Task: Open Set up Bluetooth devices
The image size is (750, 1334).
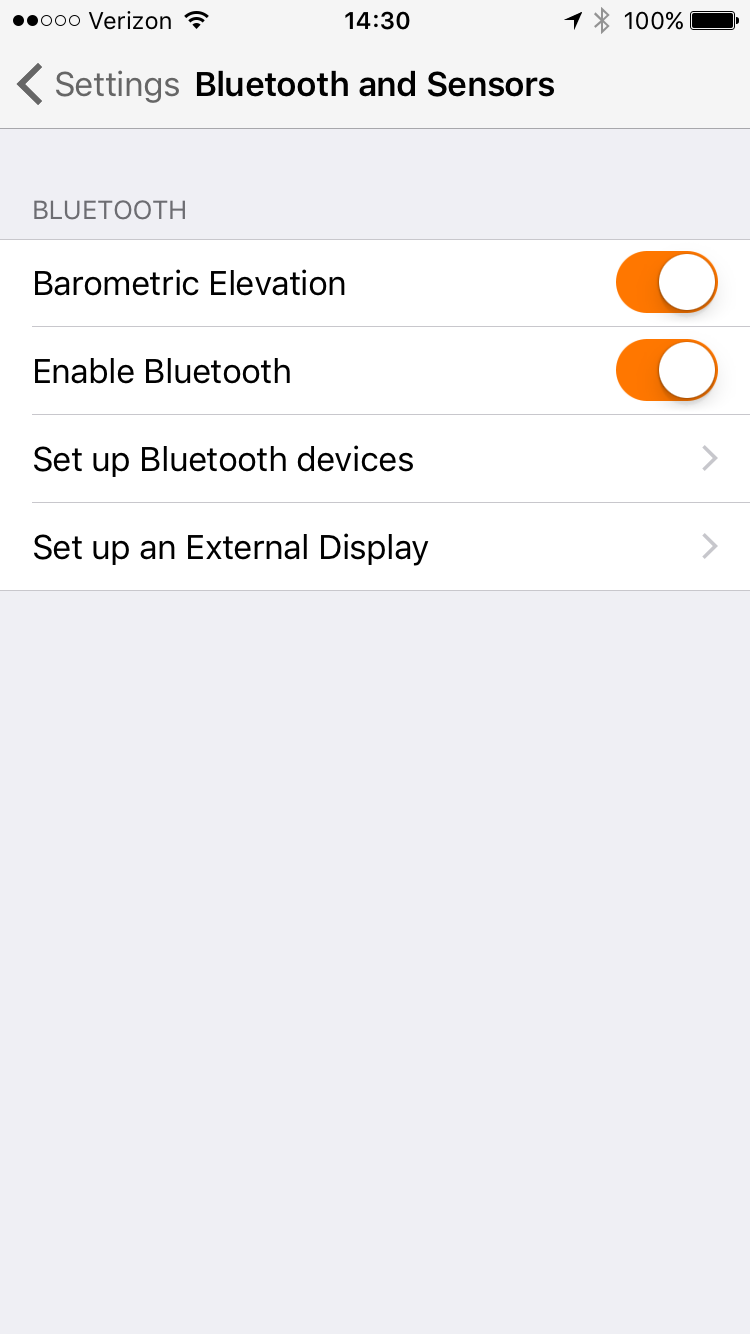Action: click(x=375, y=459)
